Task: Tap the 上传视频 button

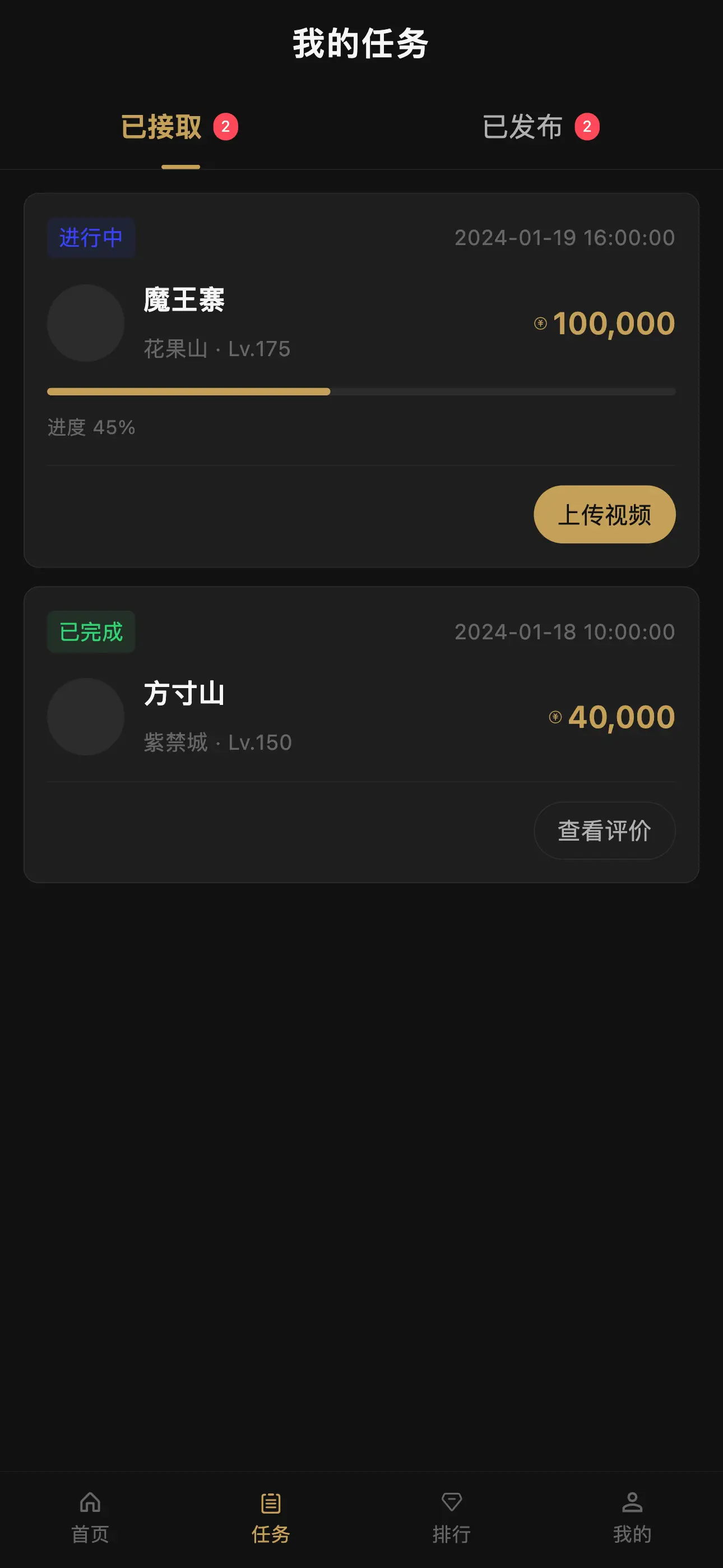Action: (x=604, y=514)
